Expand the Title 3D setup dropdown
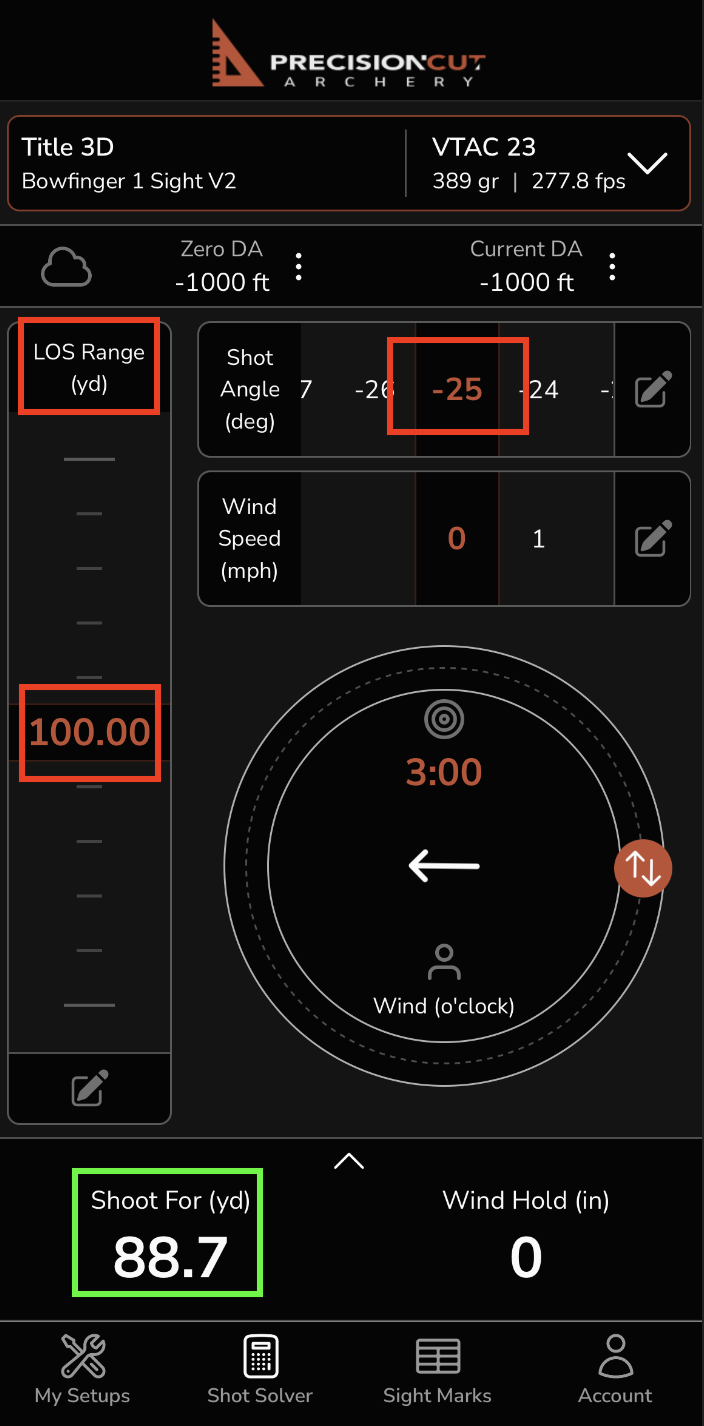This screenshot has width=704, height=1426. [647, 163]
